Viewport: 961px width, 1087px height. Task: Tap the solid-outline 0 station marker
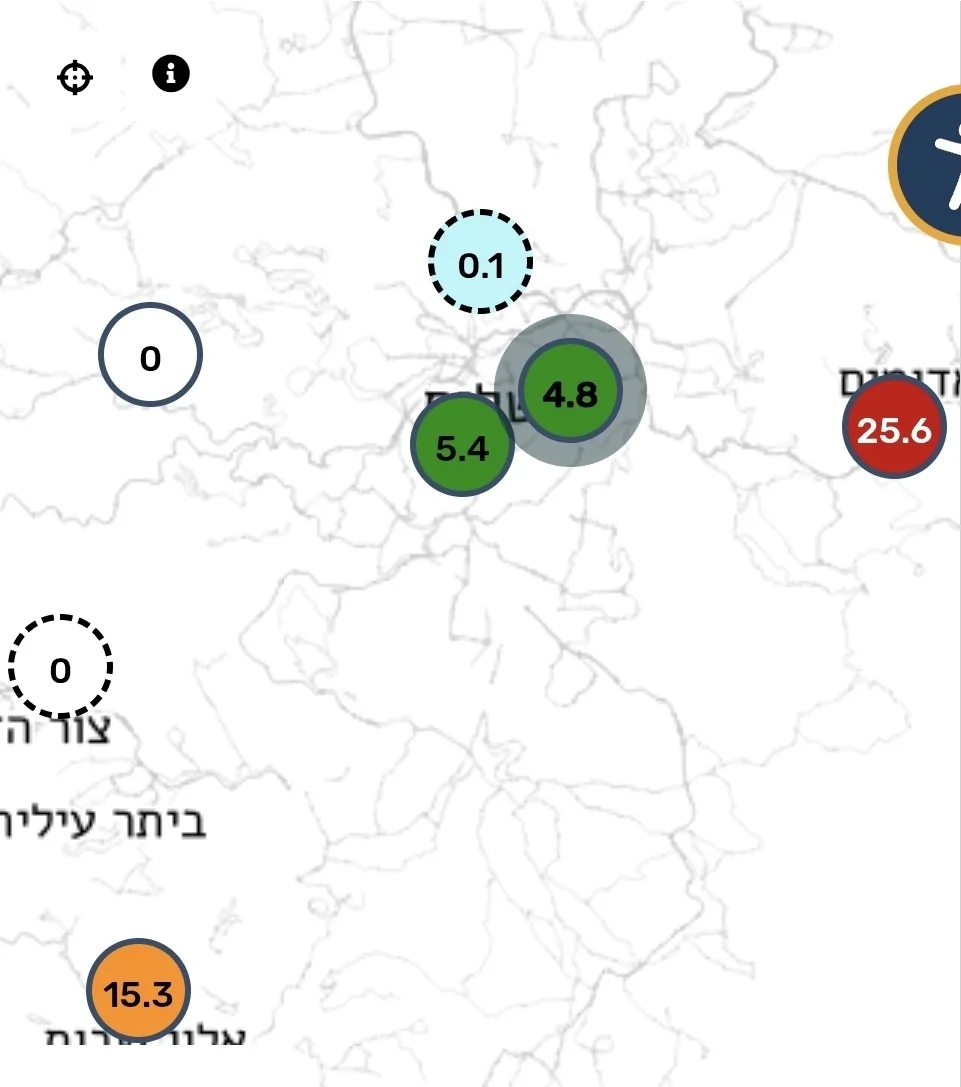pos(150,354)
